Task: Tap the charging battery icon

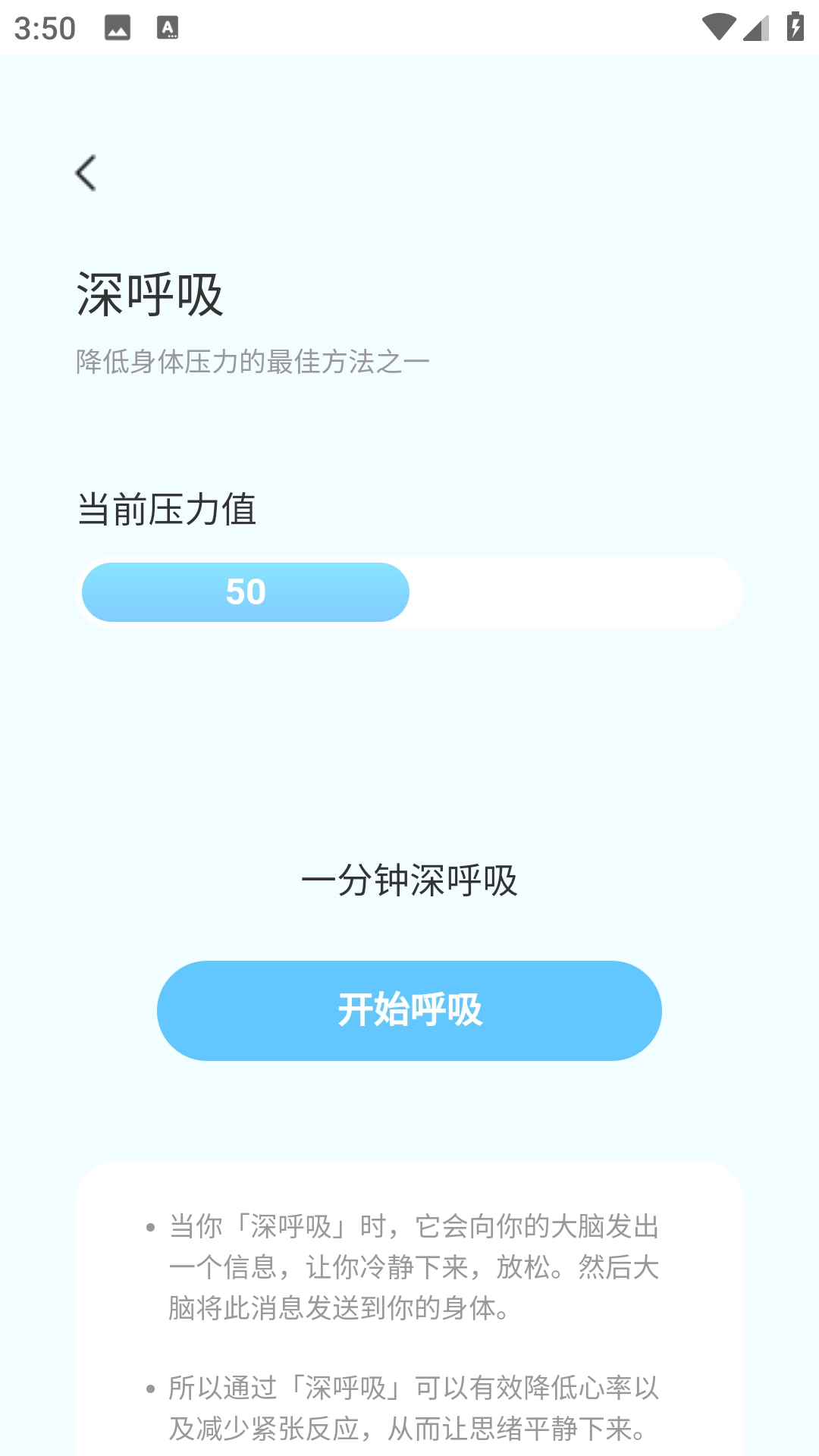Action: (x=794, y=25)
